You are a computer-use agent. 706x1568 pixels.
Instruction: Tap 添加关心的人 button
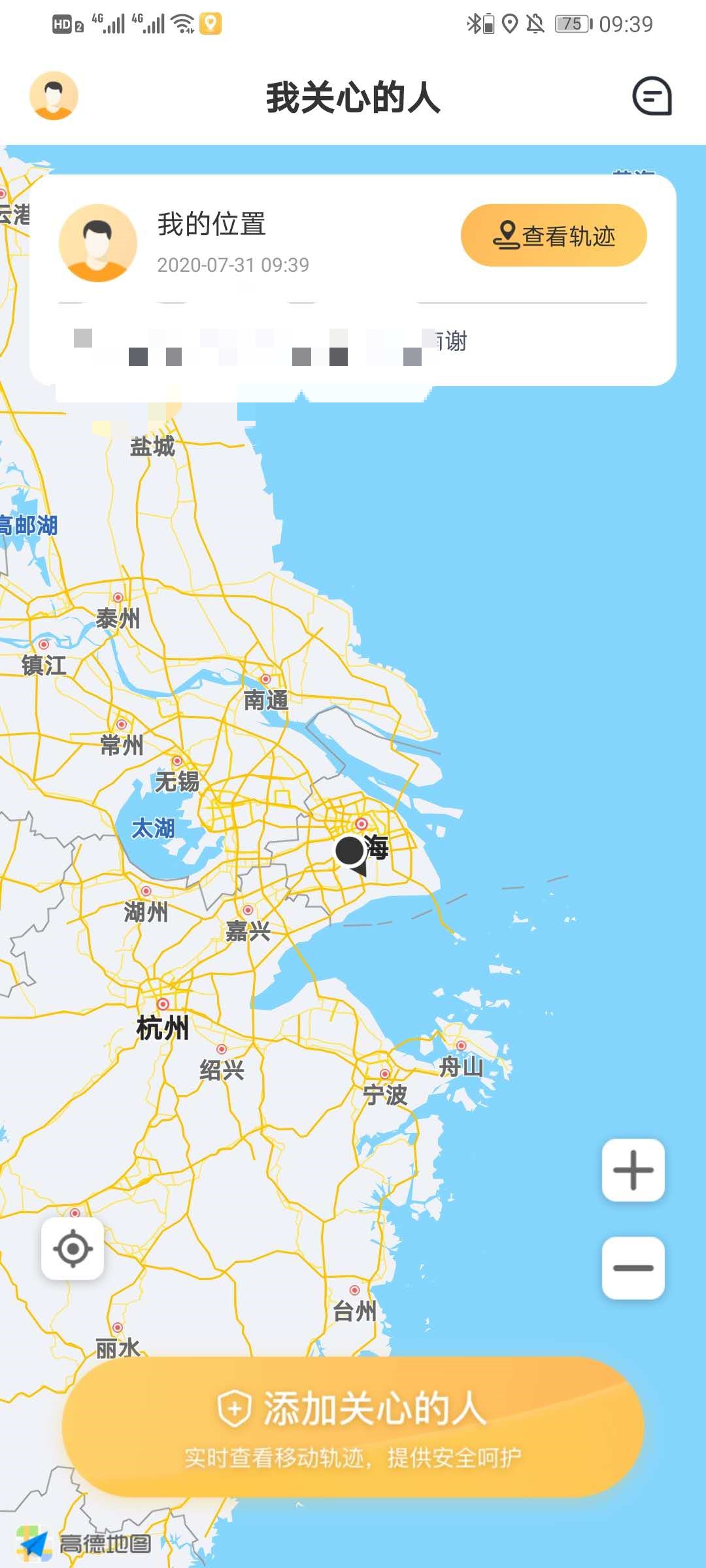[x=353, y=1426]
